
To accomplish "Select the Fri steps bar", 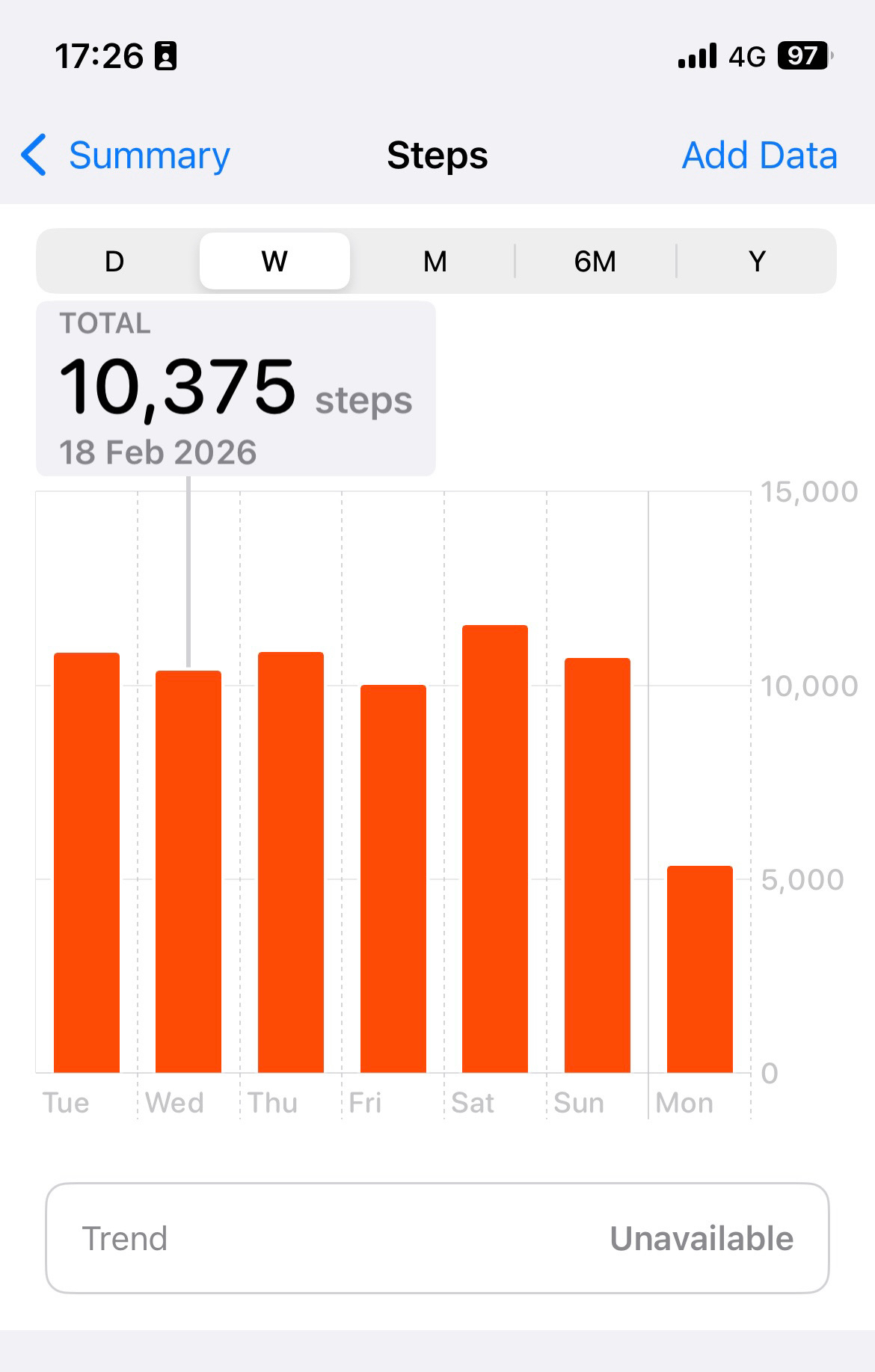I will coord(393,879).
